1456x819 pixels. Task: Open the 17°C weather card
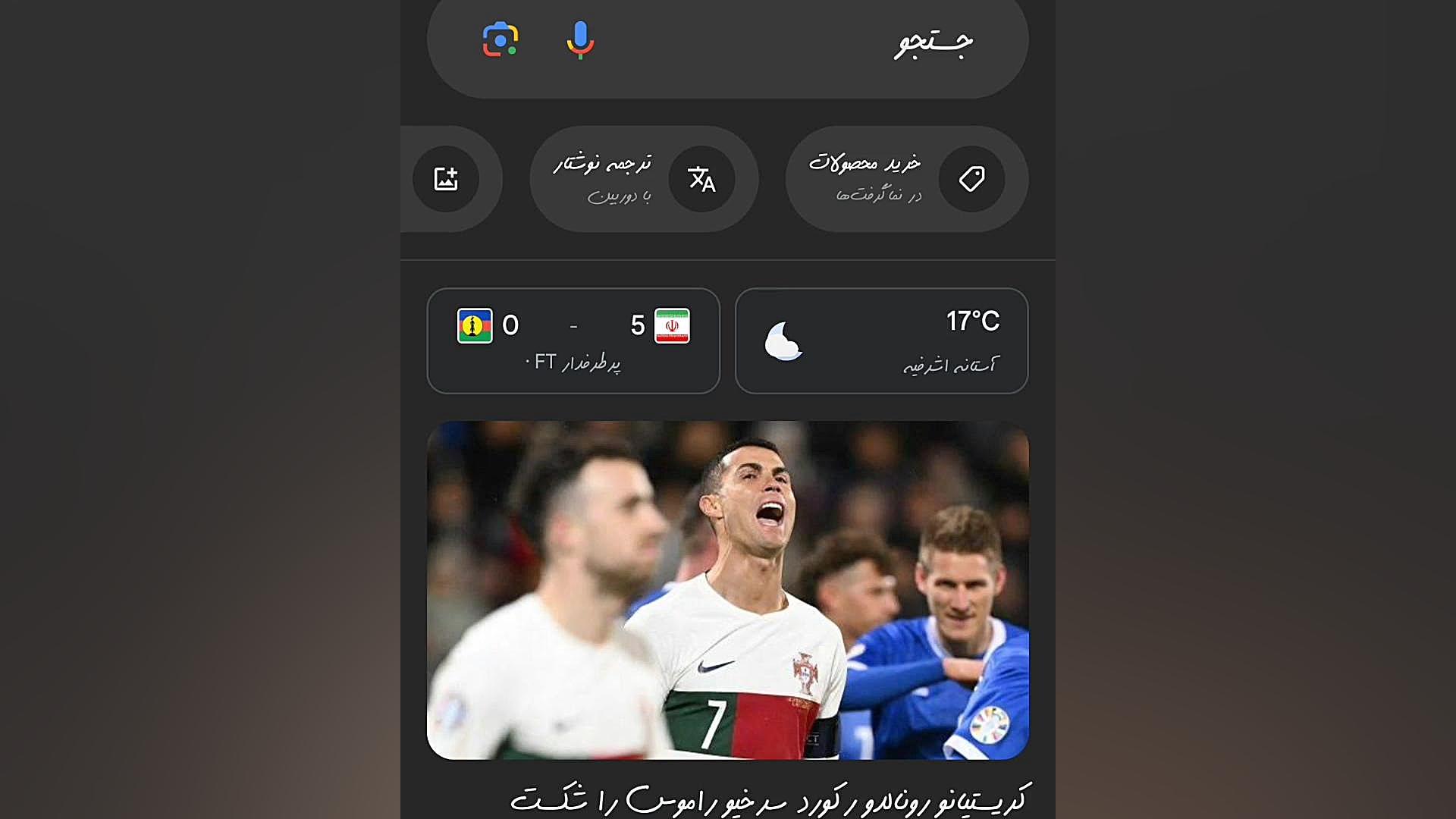pos(881,340)
